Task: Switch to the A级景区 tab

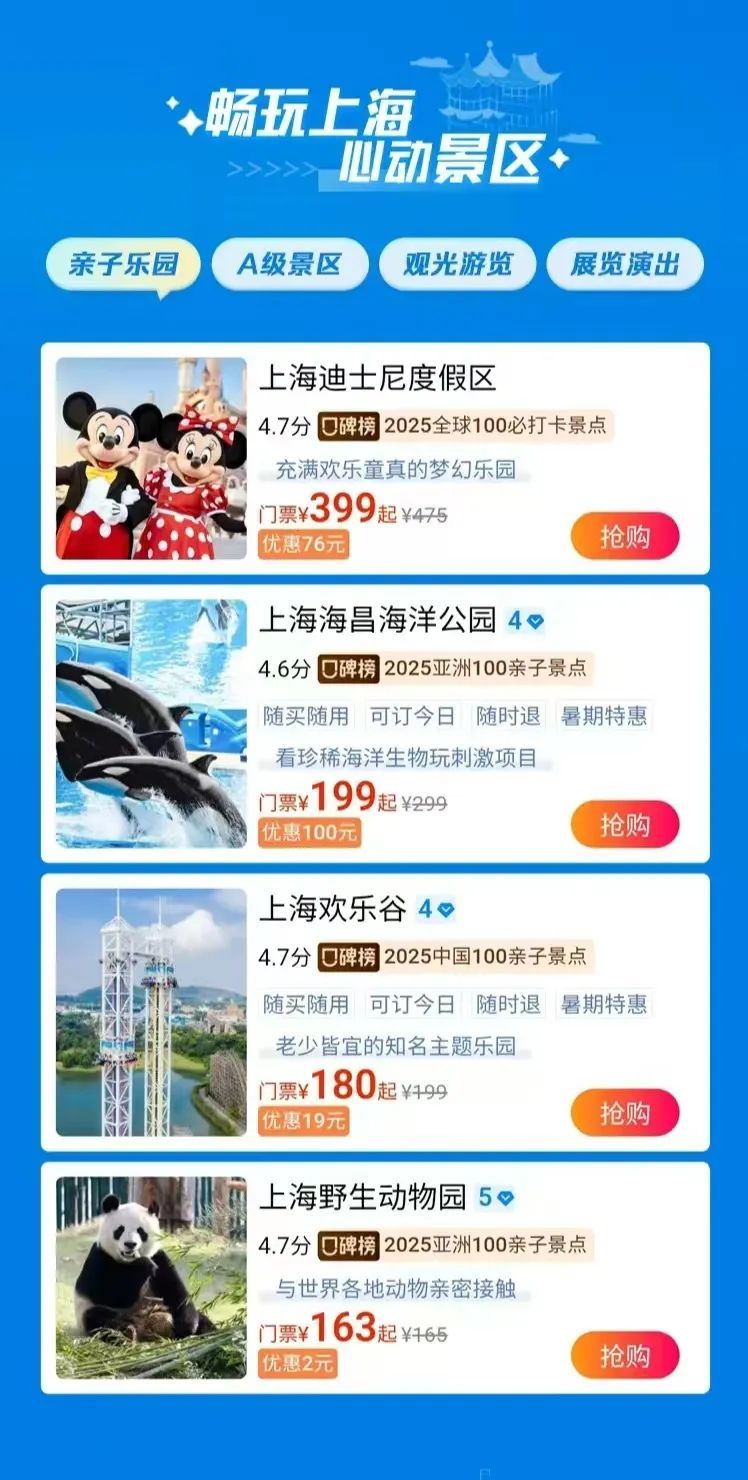Action: click(289, 265)
